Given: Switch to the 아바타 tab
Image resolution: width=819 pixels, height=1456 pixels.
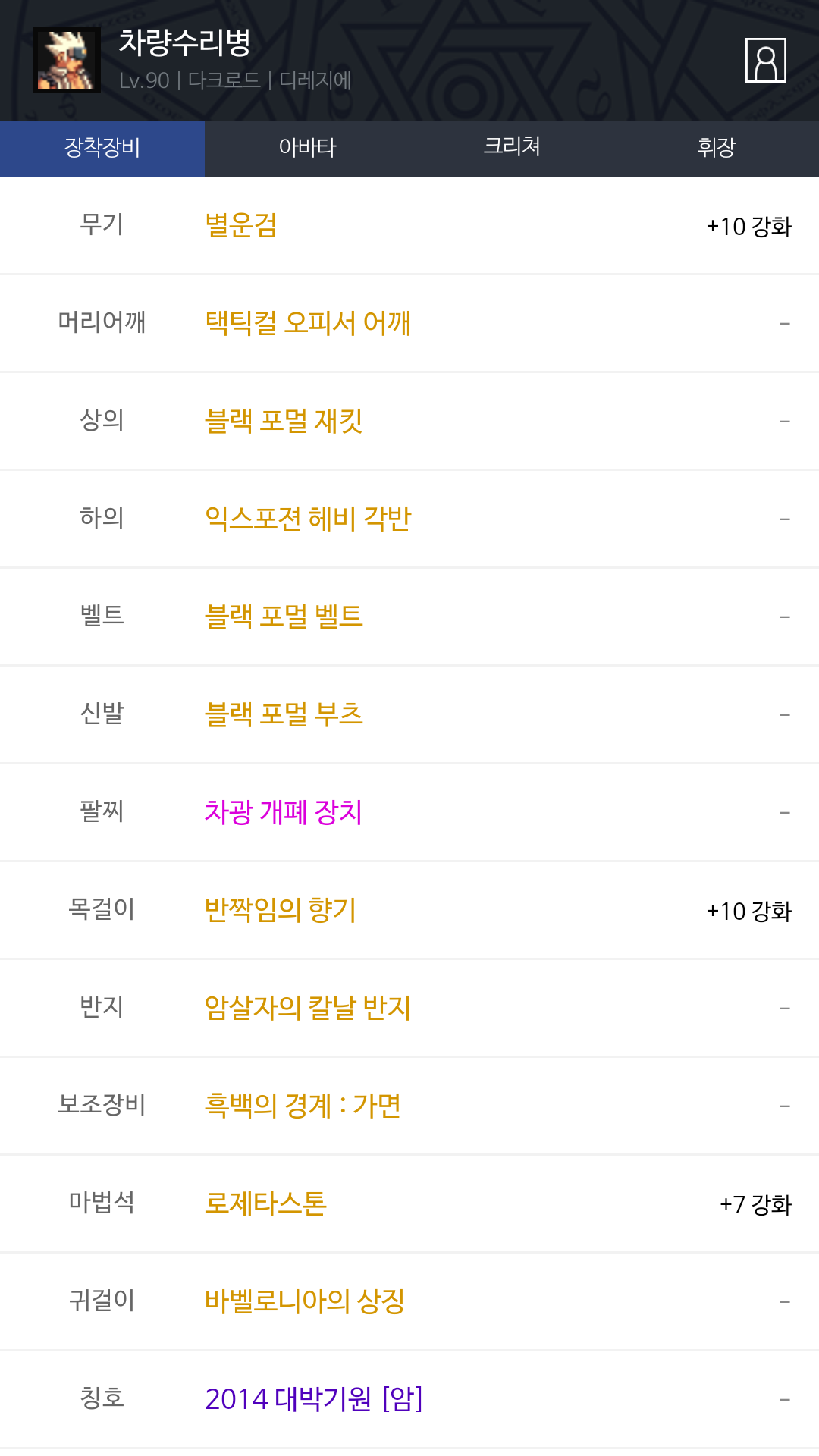Looking at the screenshot, I should click(307, 148).
